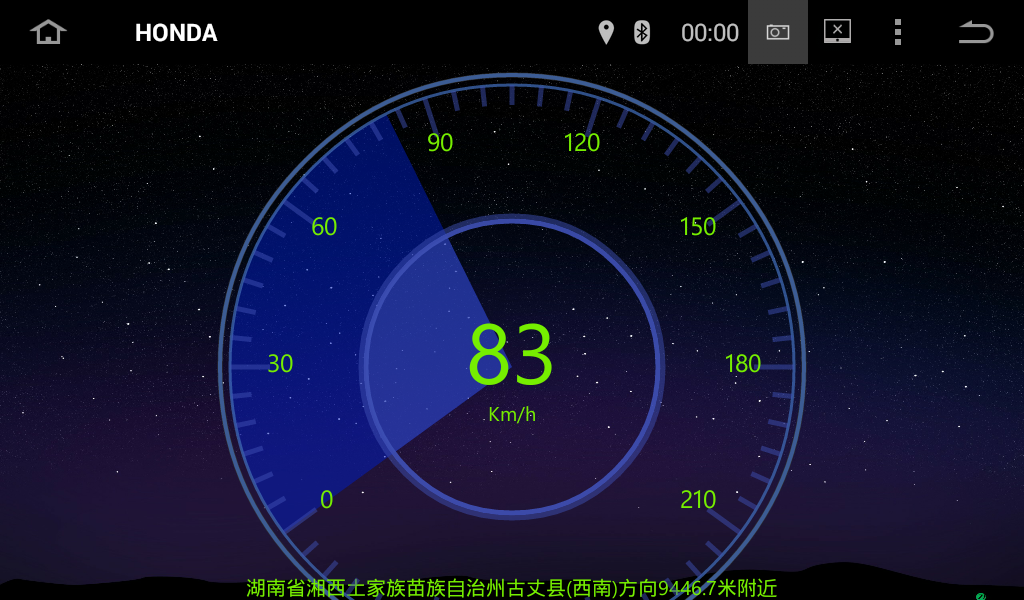The image size is (1024, 600).
Task: Take a screenshot with the camera icon
Action: point(777,32)
